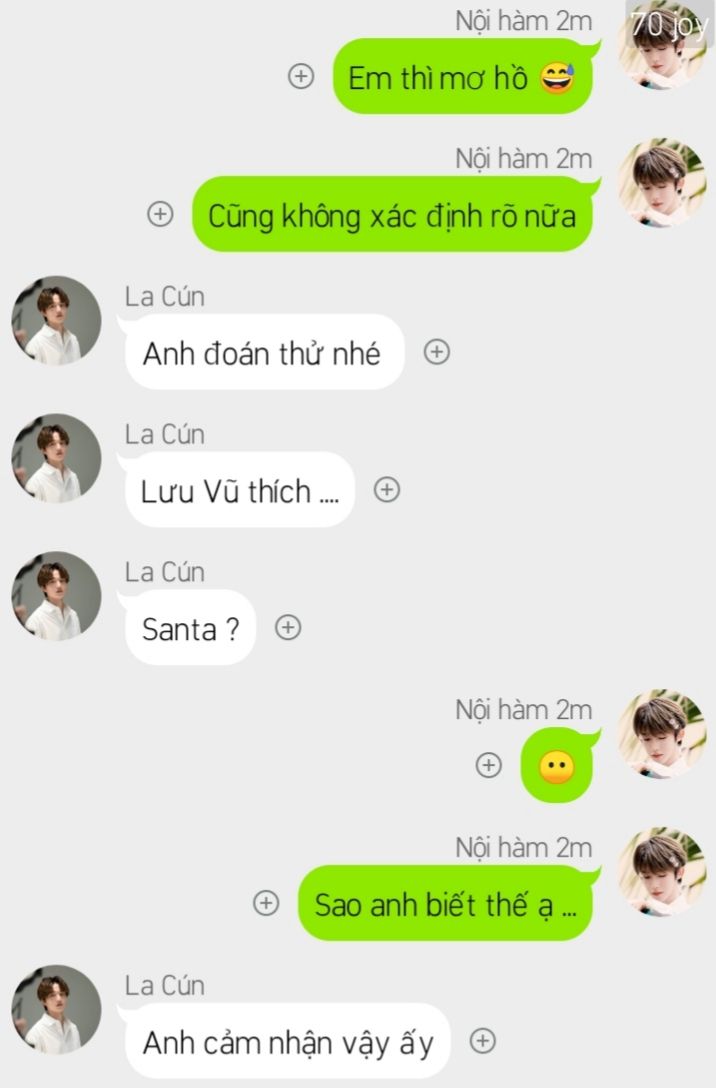
Task: Open the plus icon next to "Anh đoán thử nhé"
Action: (436, 352)
